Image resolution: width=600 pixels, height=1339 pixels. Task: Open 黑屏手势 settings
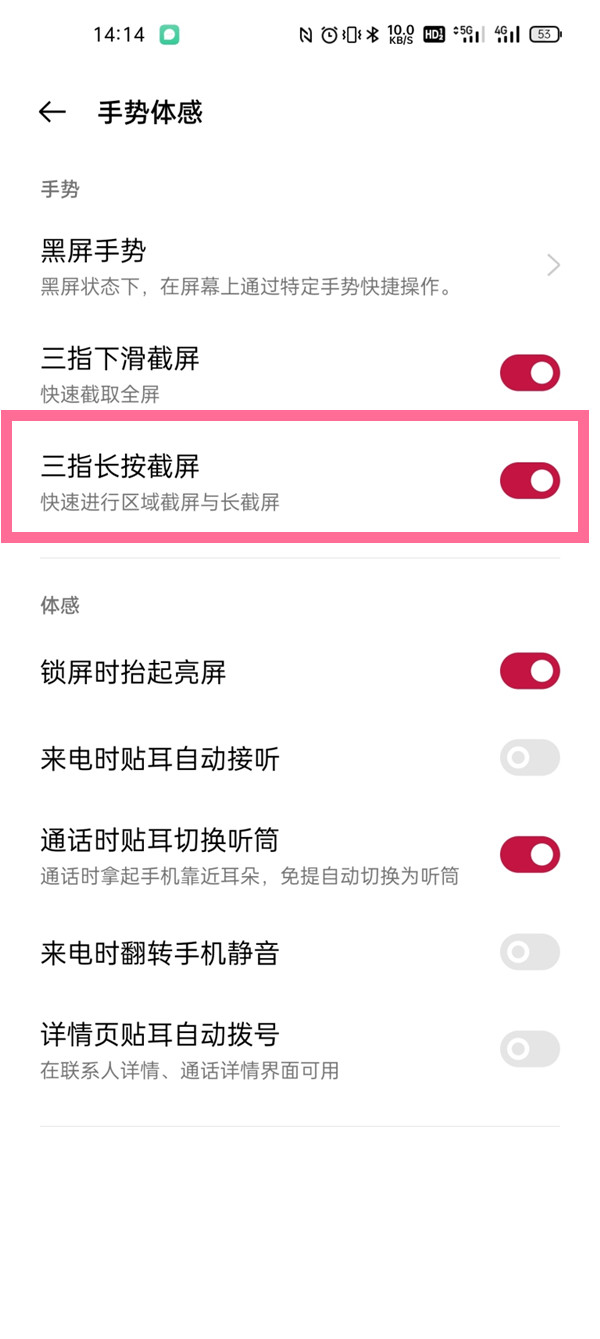(x=300, y=265)
